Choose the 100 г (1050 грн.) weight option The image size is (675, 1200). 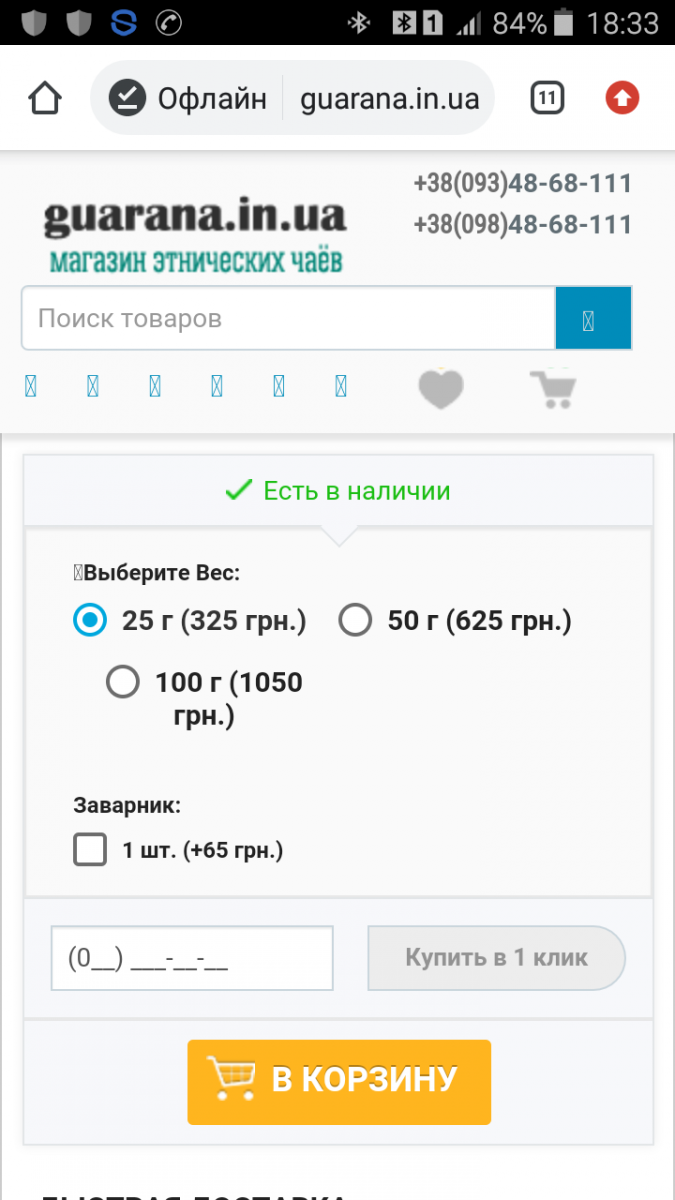pyautogui.click(x=205, y=699)
